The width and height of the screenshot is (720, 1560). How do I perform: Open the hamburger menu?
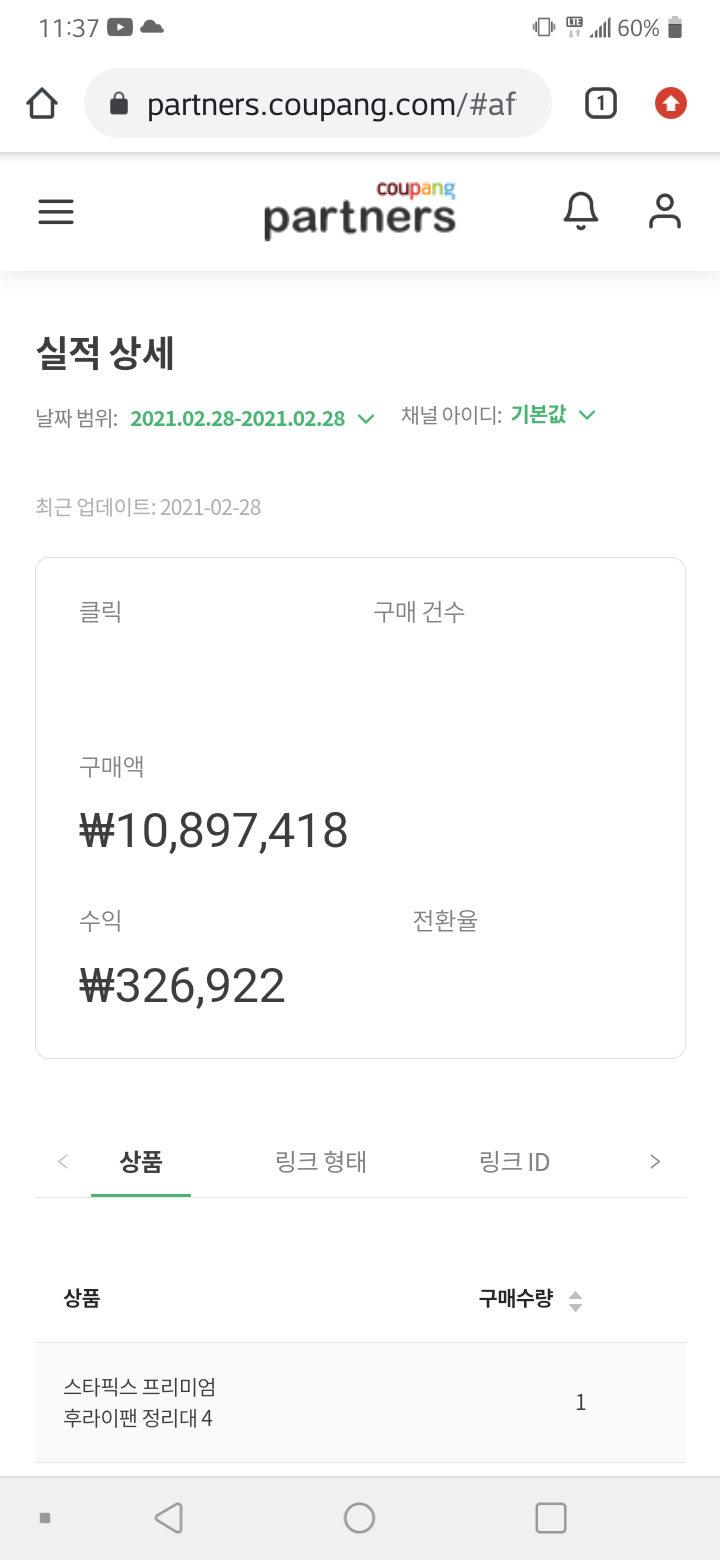click(x=56, y=212)
